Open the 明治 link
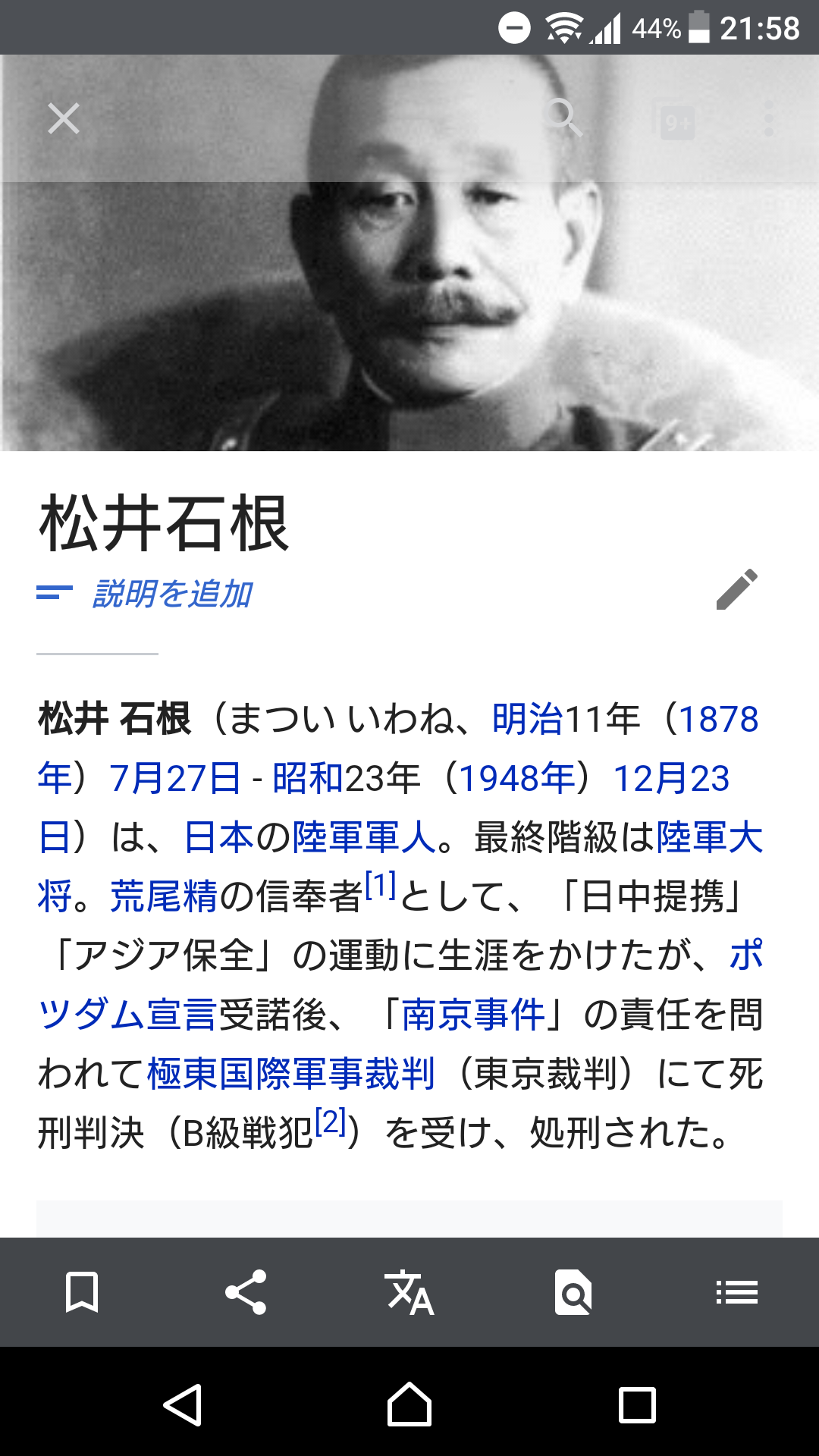The height and width of the screenshot is (1456, 819). pyautogui.click(x=528, y=719)
